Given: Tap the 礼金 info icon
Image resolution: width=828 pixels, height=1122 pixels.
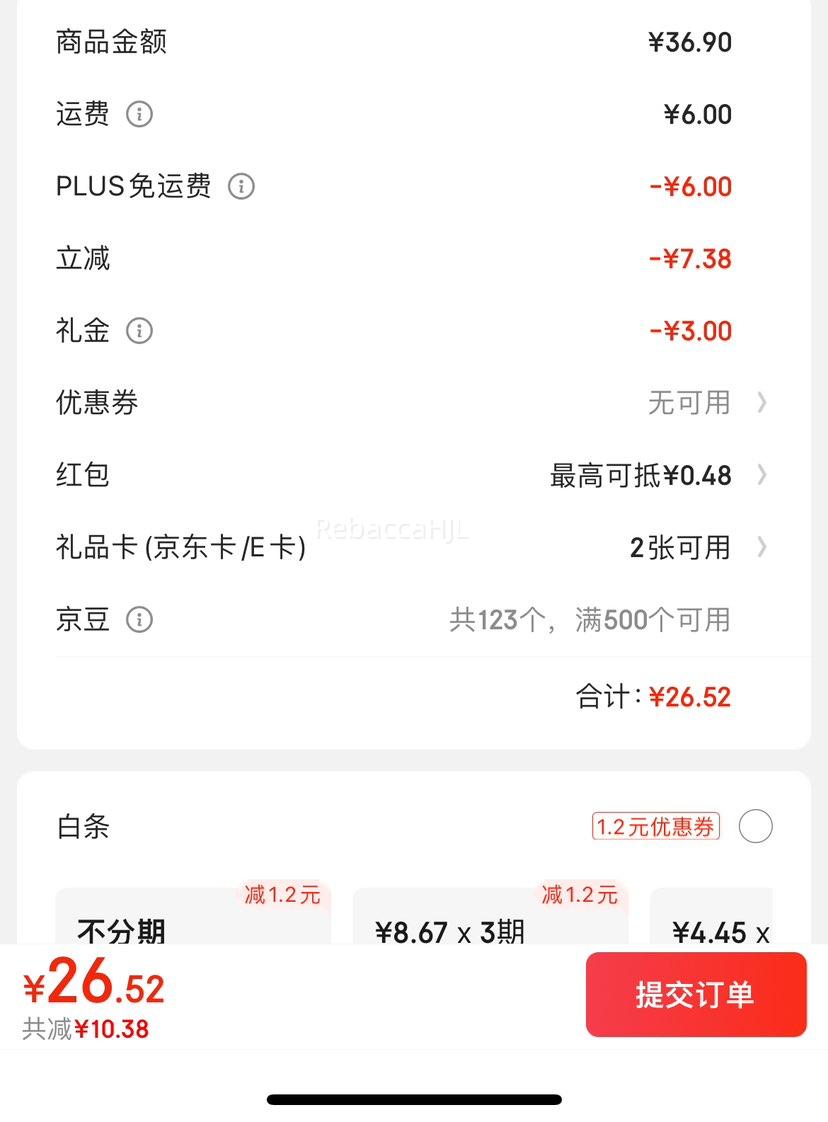Looking at the screenshot, I should click(140, 331).
